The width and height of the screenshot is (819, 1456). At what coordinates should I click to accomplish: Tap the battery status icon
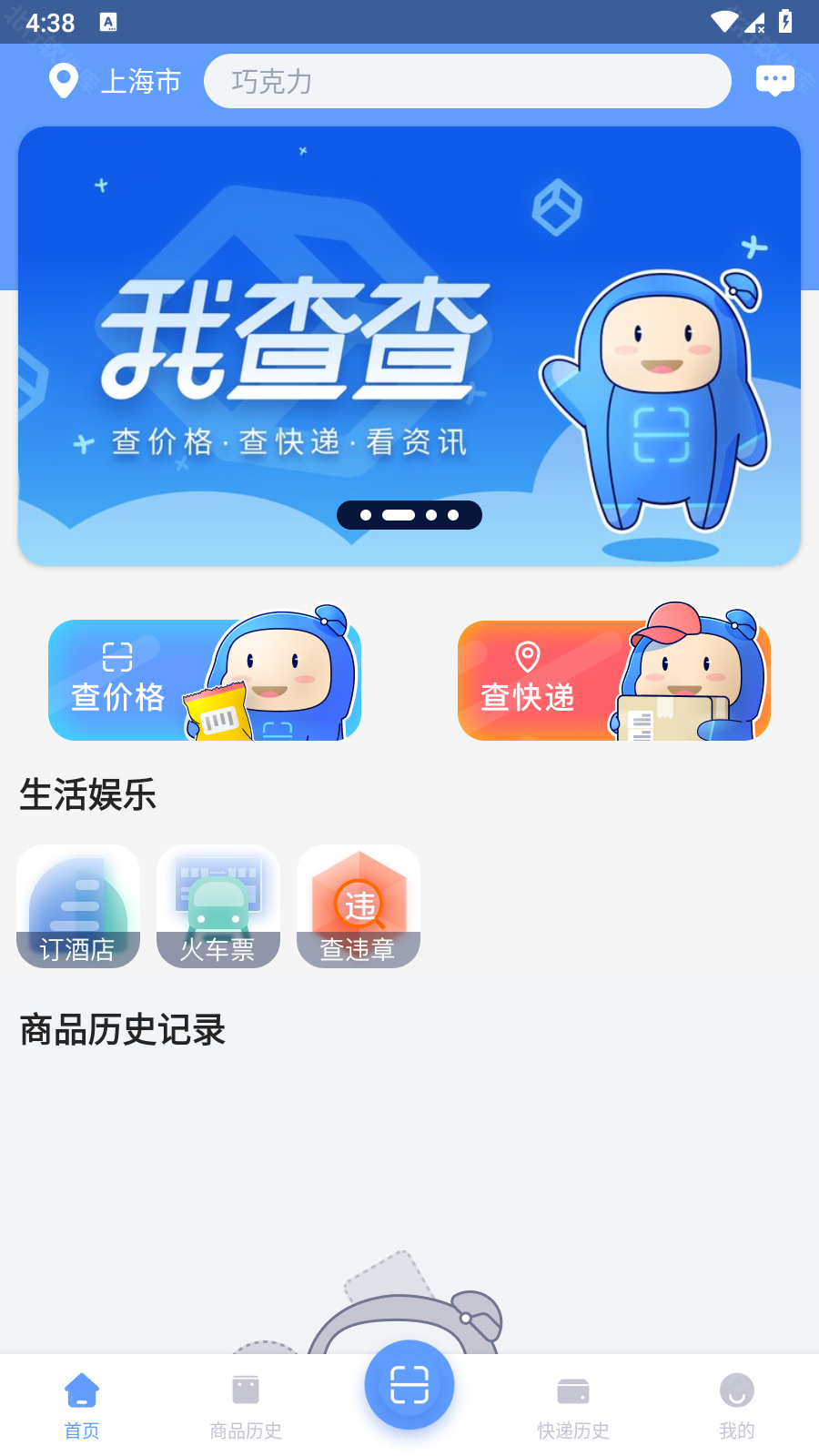point(787,22)
